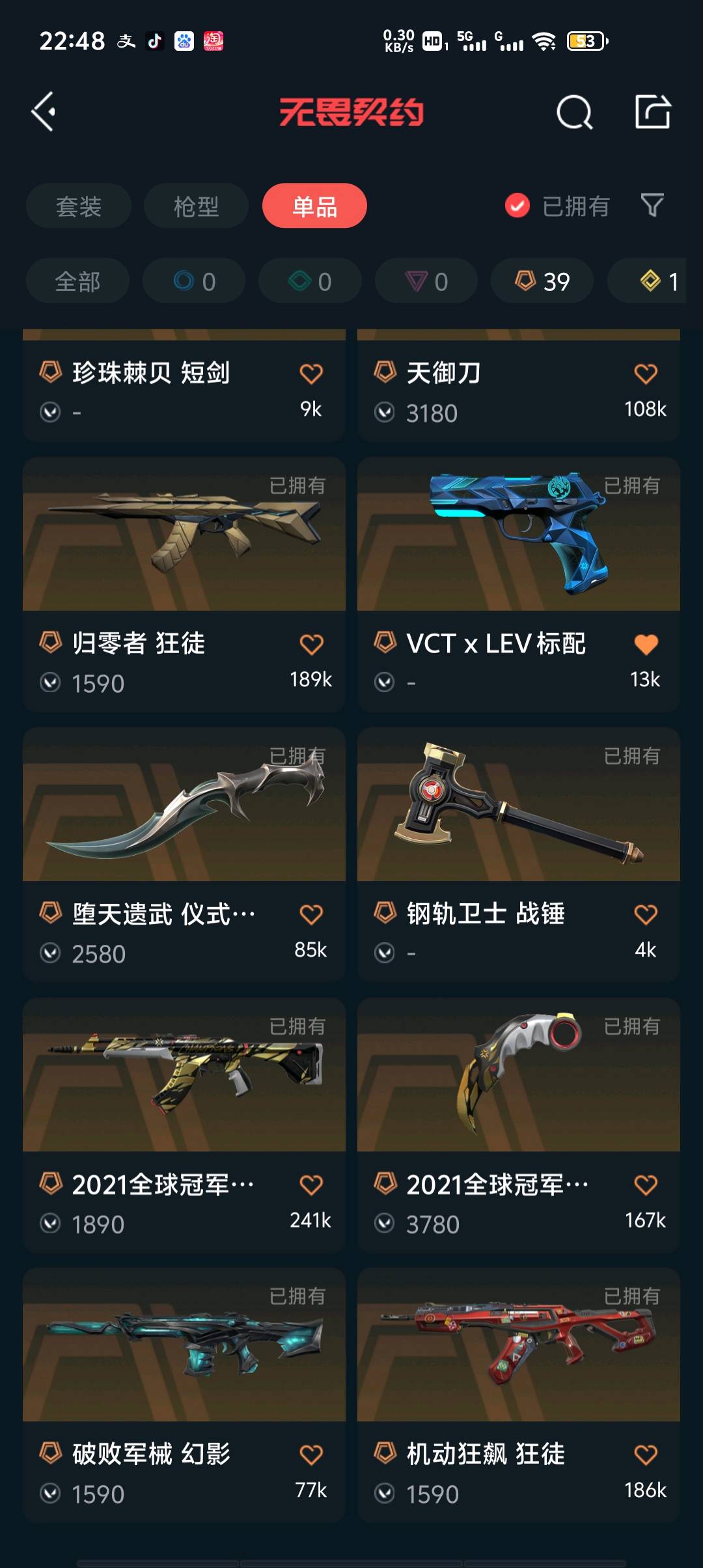Select the 单品 tab
The width and height of the screenshot is (703, 1568).
click(314, 206)
